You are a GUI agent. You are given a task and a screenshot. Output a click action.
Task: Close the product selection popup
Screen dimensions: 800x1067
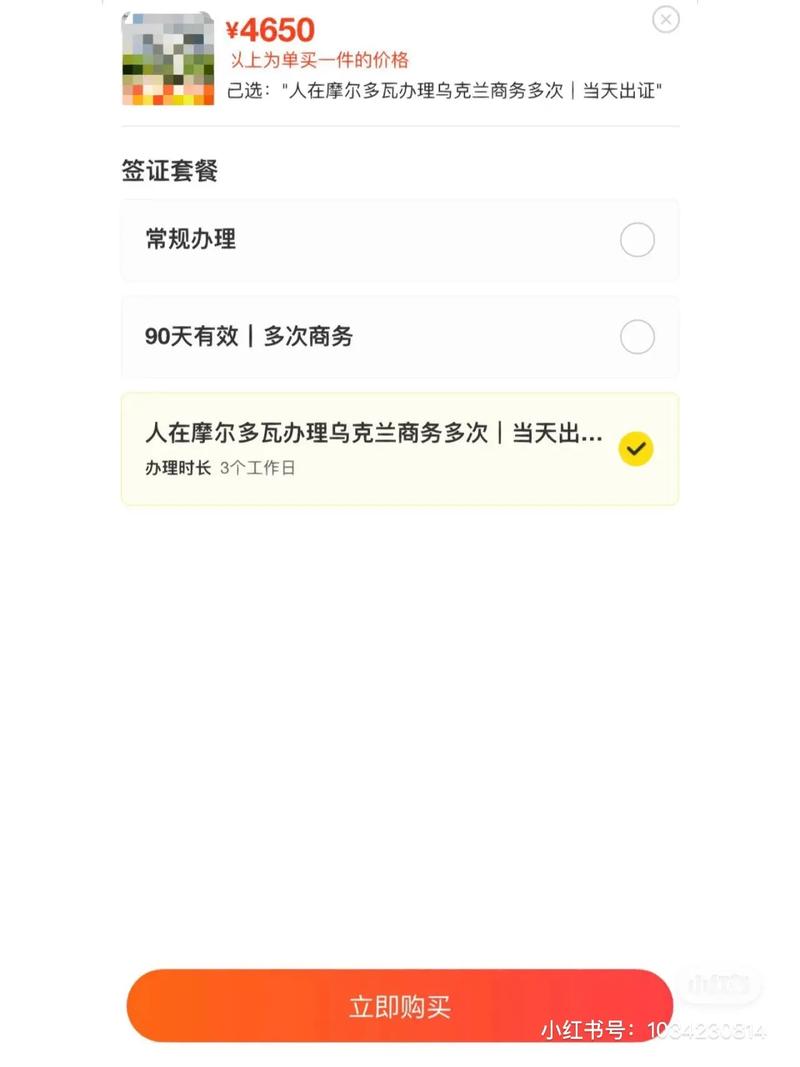pos(666,19)
